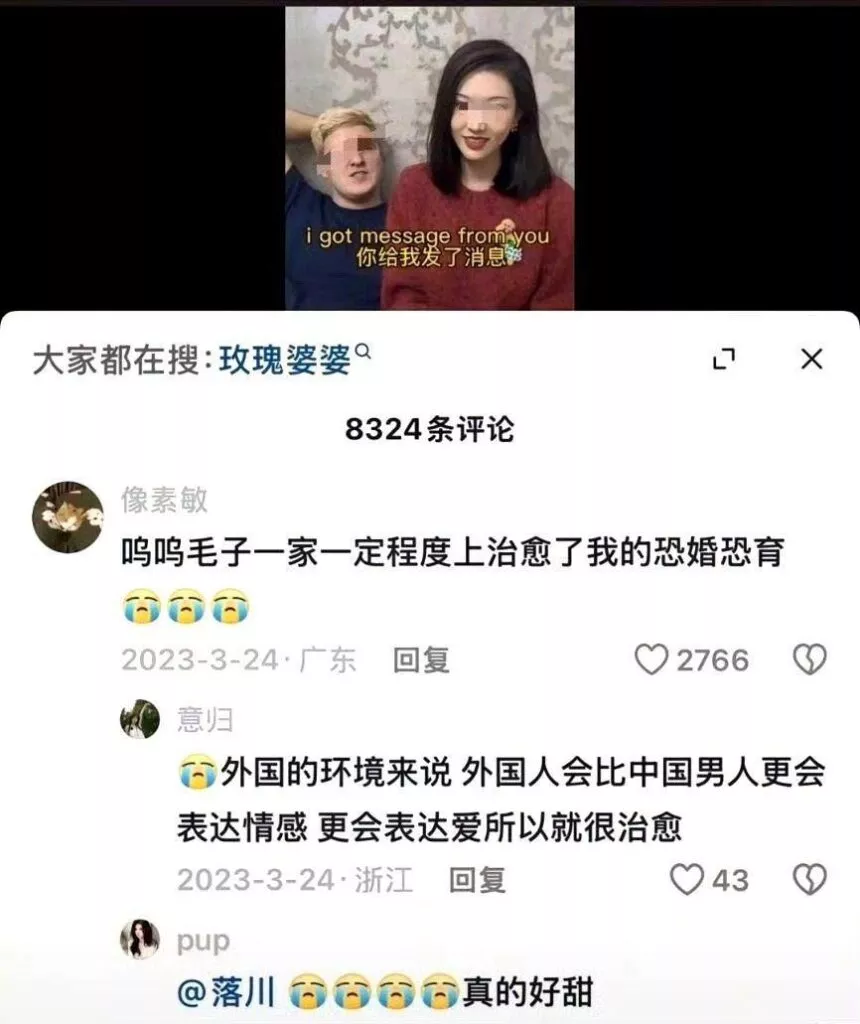The image size is (860, 1024).
Task: Expand the comments panel to full screen
Action: (724, 360)
